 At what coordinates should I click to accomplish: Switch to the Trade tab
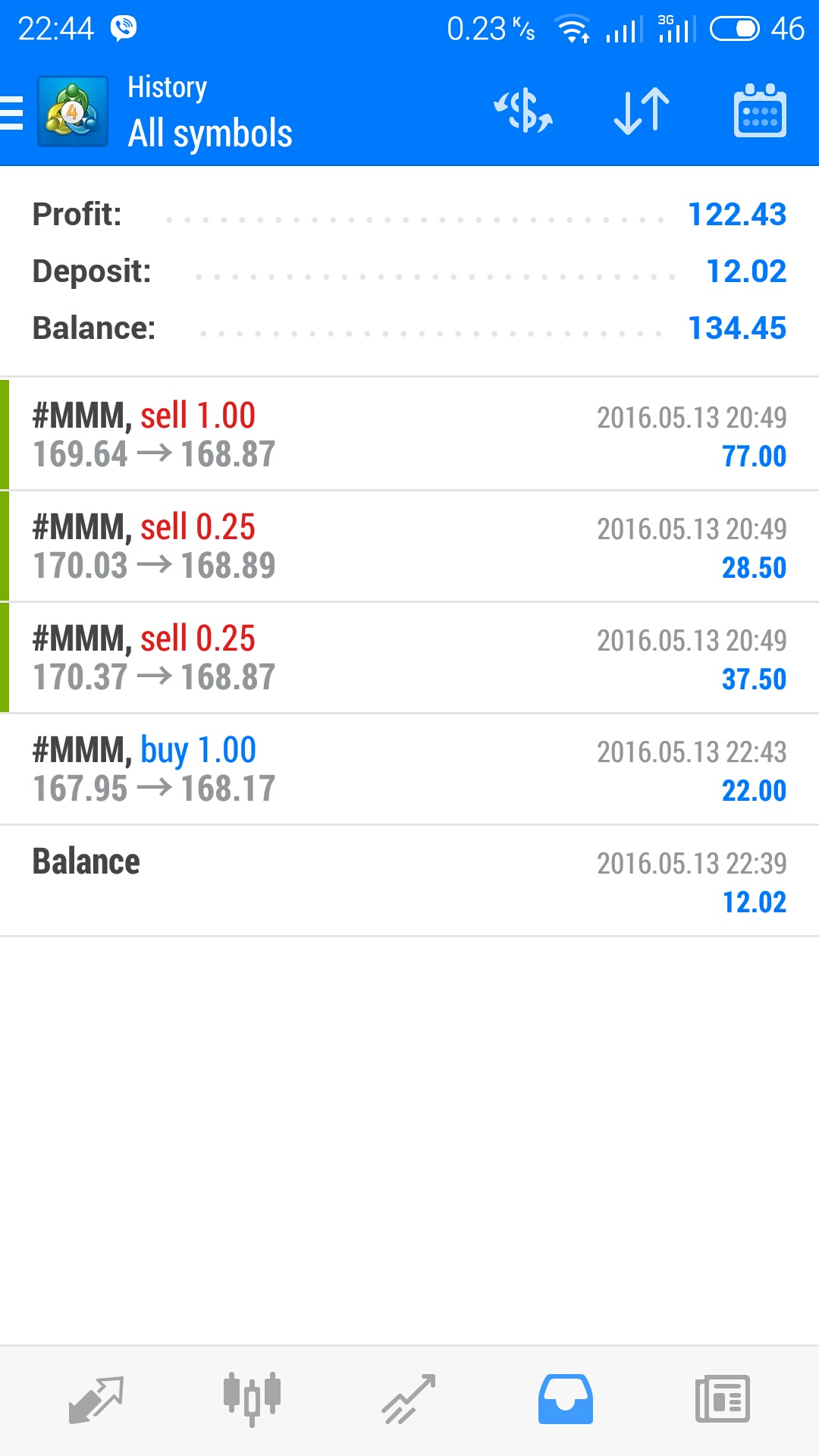click(409, 1400)
